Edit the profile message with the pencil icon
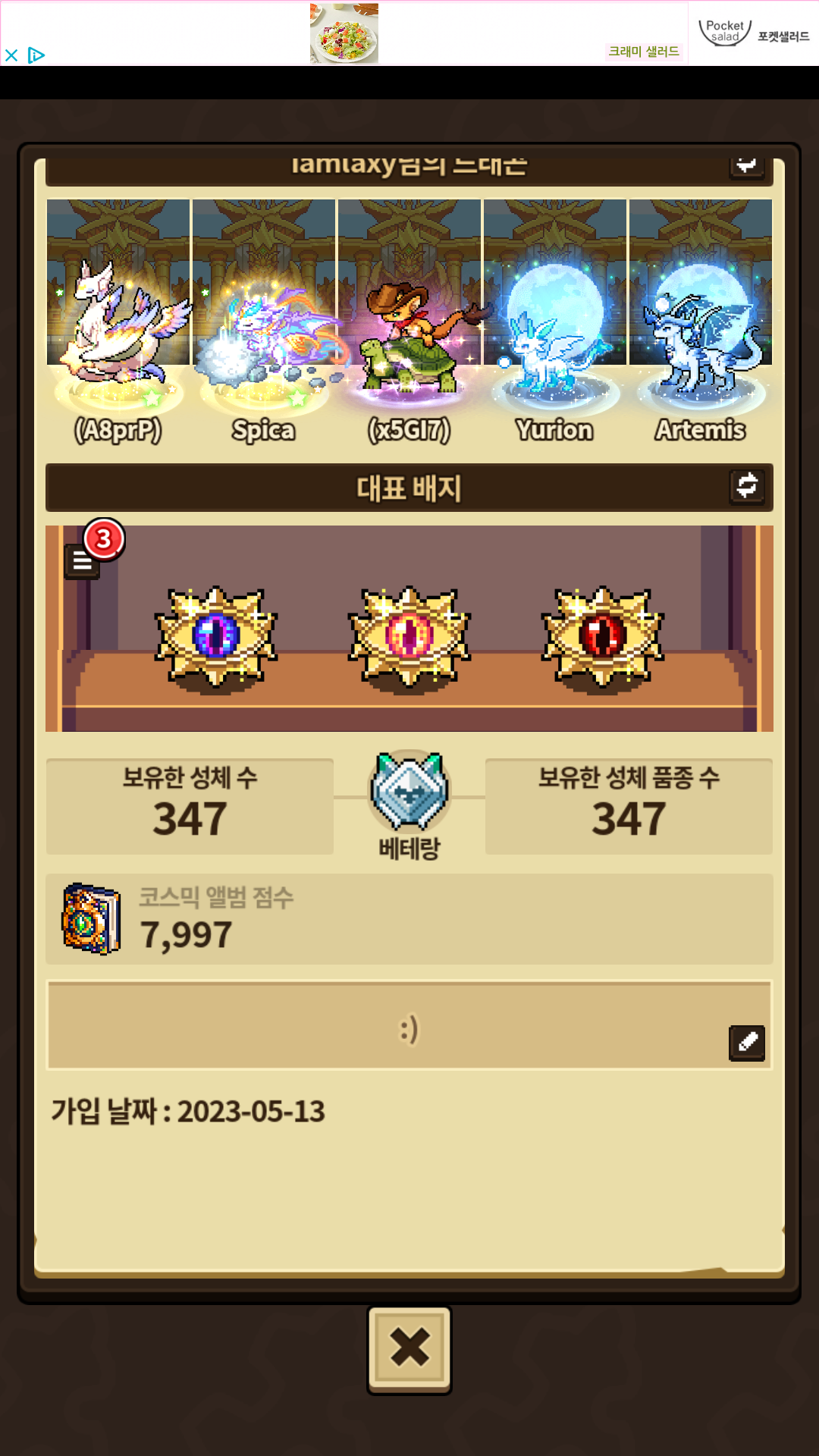Viewport: 819px width, 1456px height. point(746,1043)
